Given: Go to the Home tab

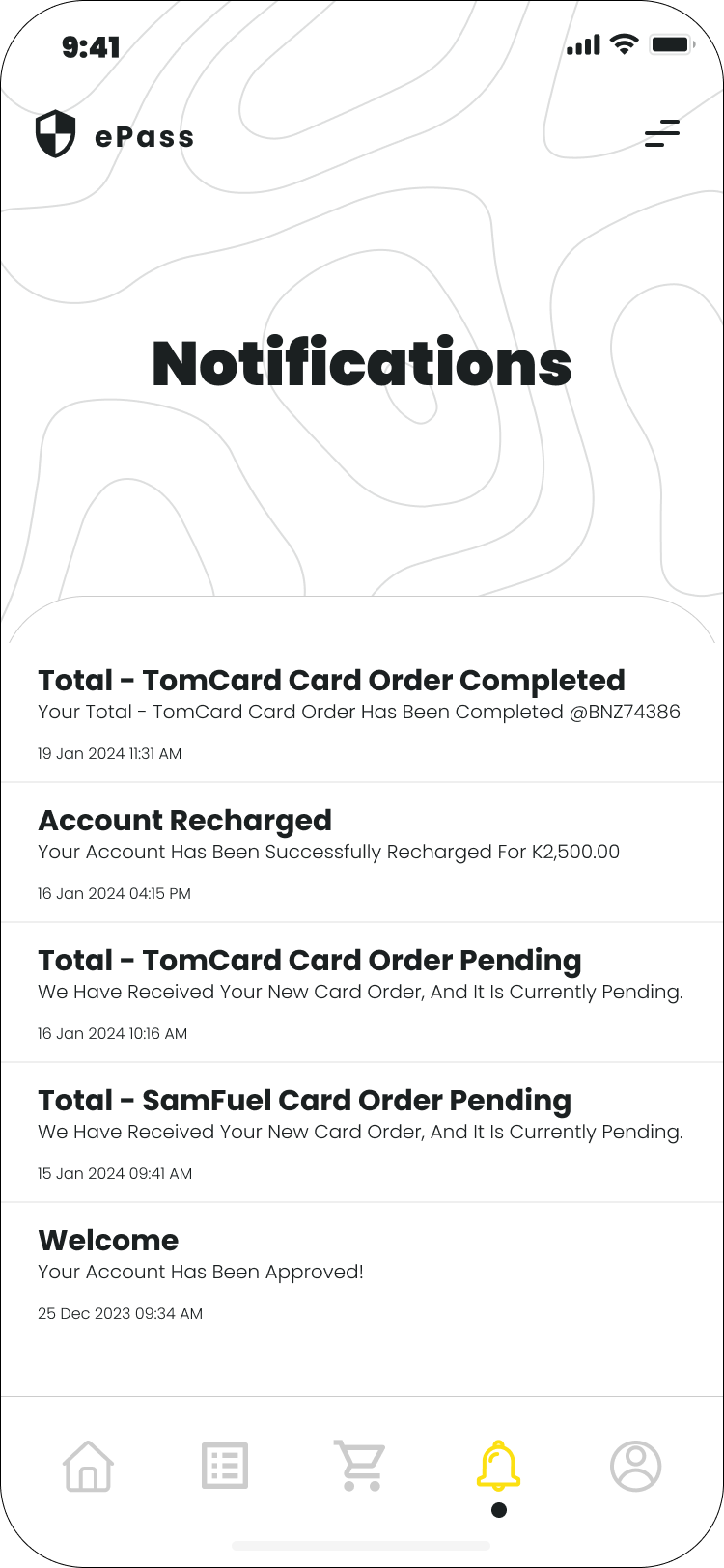Looking at the screenshot, I should 88,1466.
